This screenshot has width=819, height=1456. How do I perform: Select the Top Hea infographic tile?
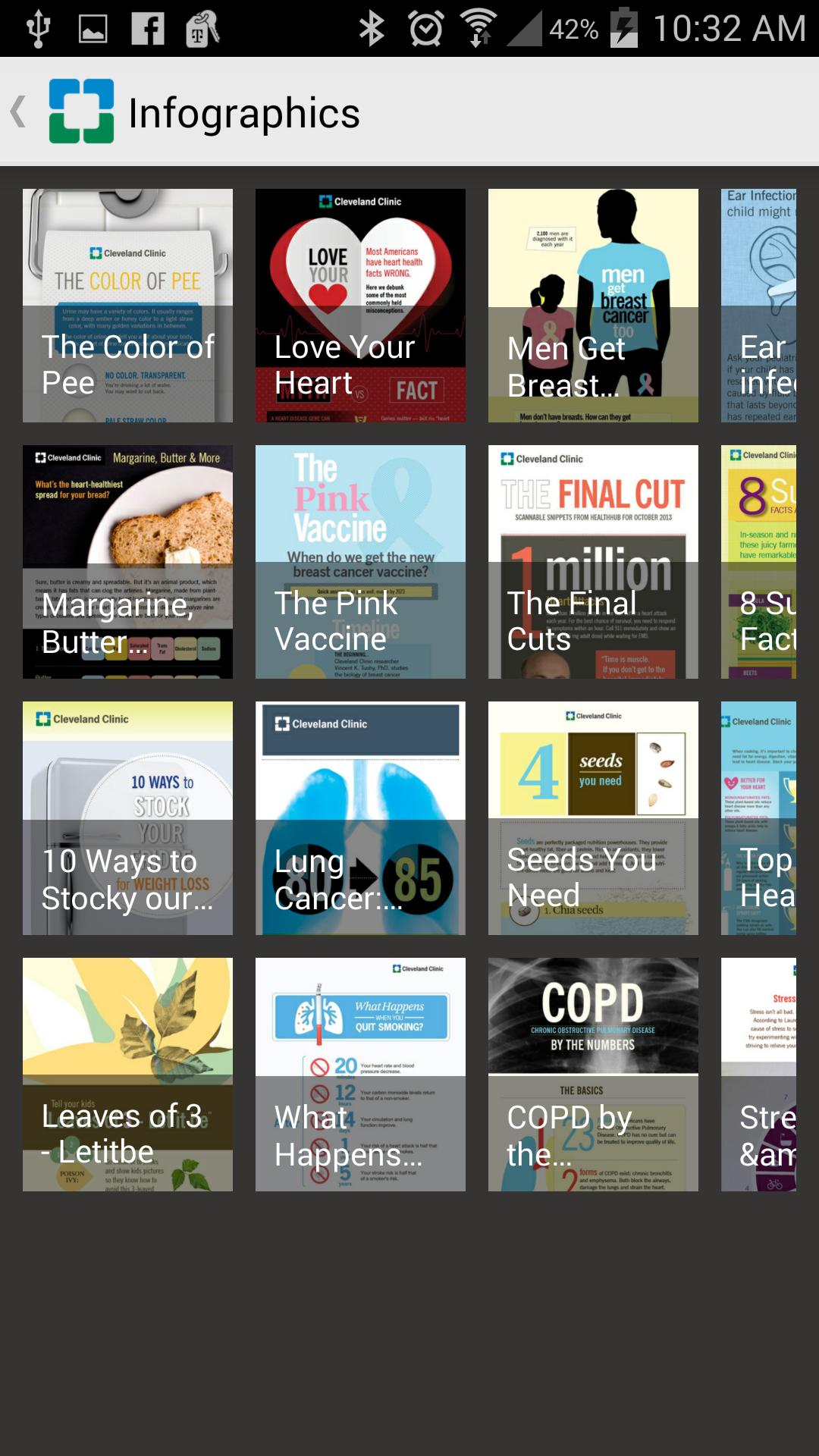(x=758, y=818)
